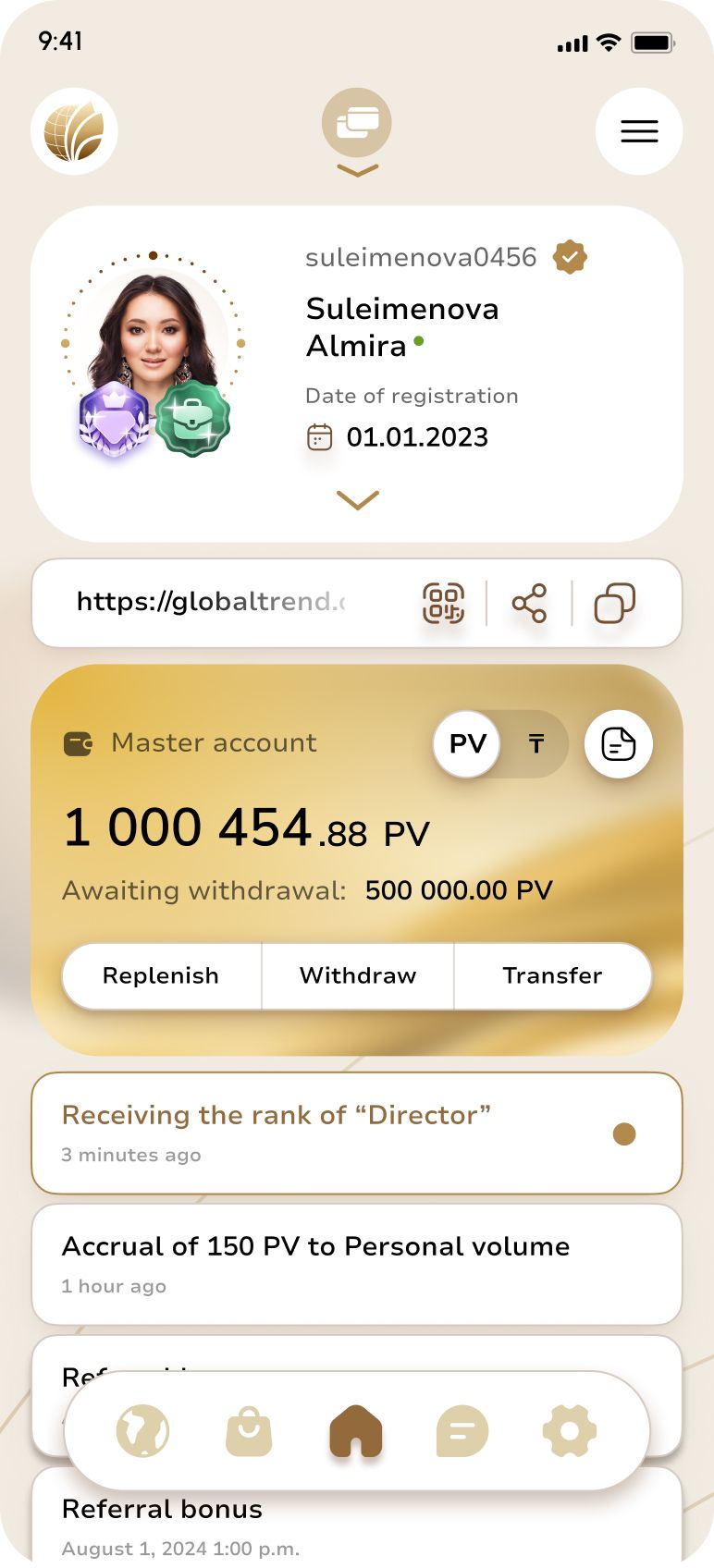Go to Home using the house icon

point(355,1430)
